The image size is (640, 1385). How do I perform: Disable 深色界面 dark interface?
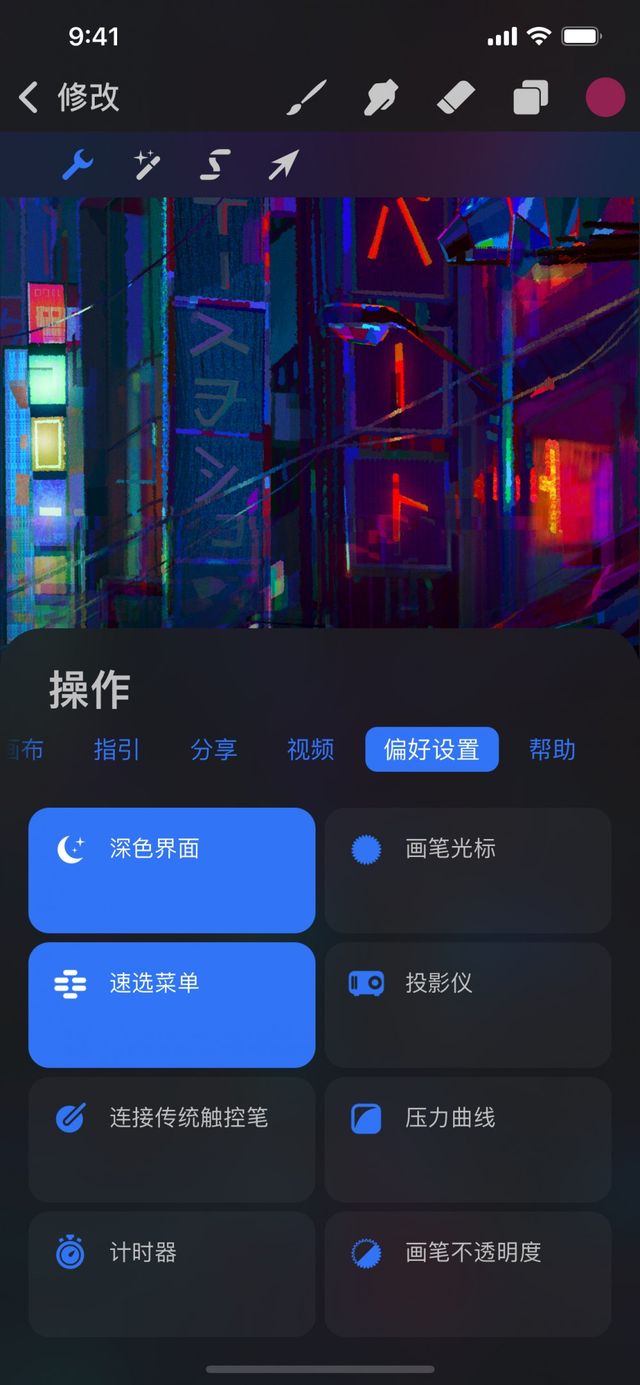pyautogui.click(x=172, y=870)
